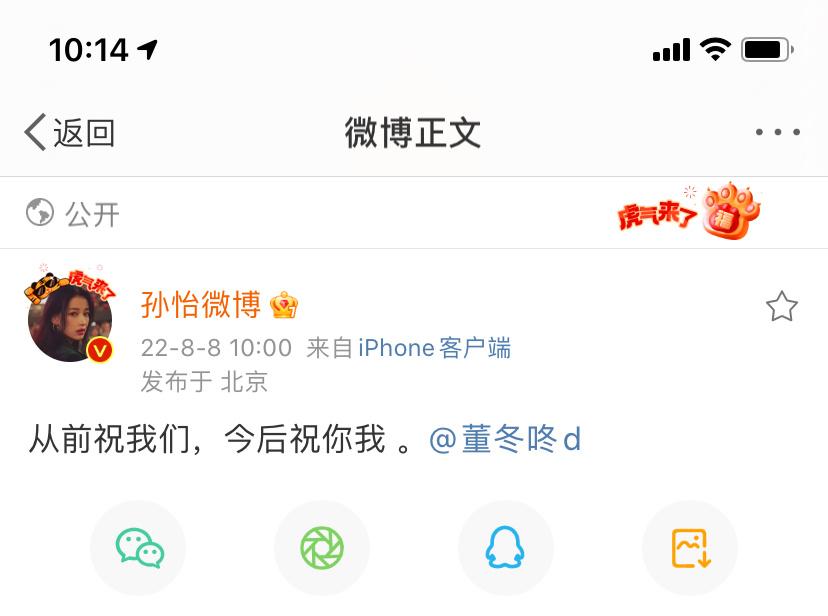Change the 公开 visibility setting

click(x=72, y=213)
